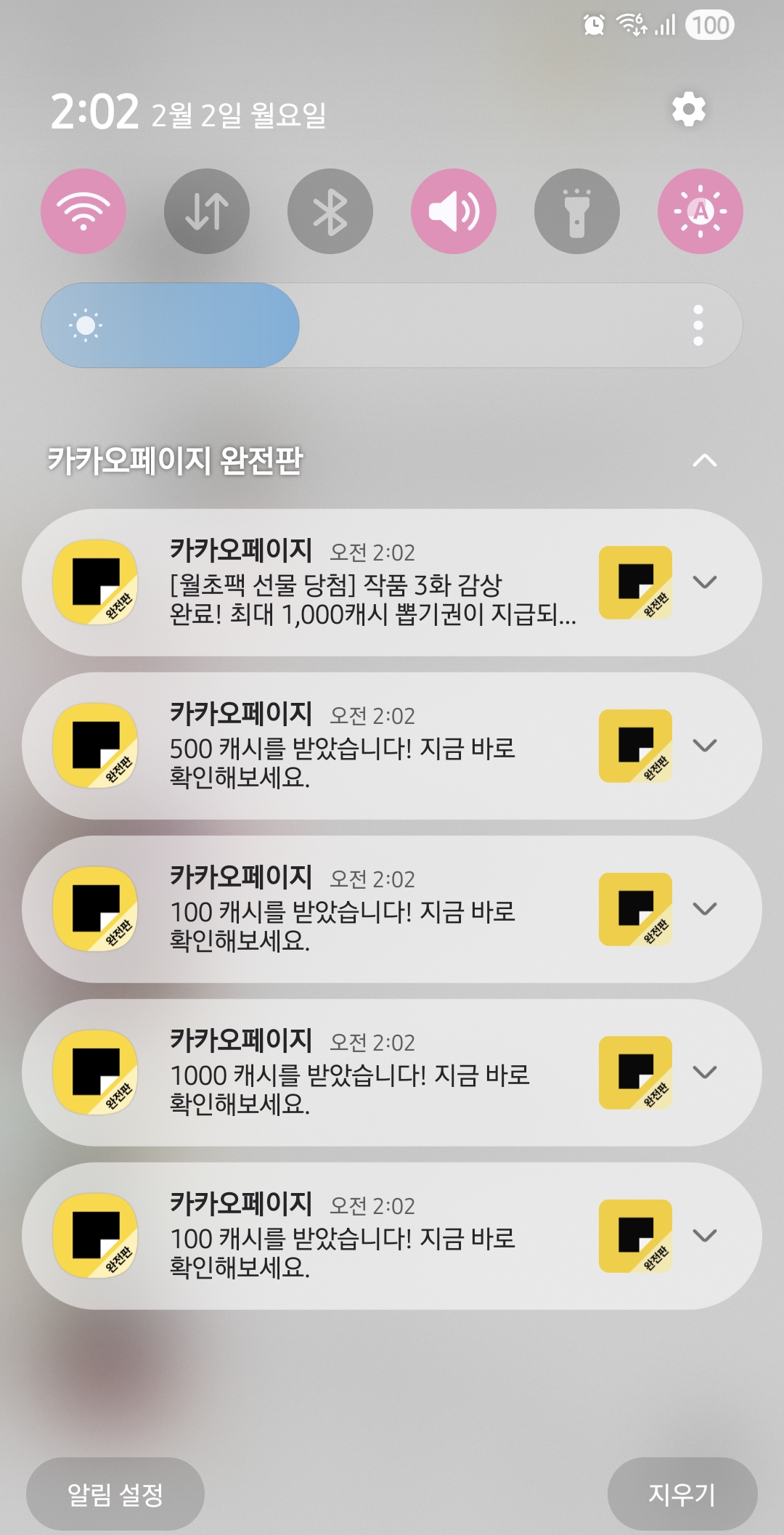The image size is (784, 1535).
Task: Mute the sound toggle
Action: click(454, 211)
